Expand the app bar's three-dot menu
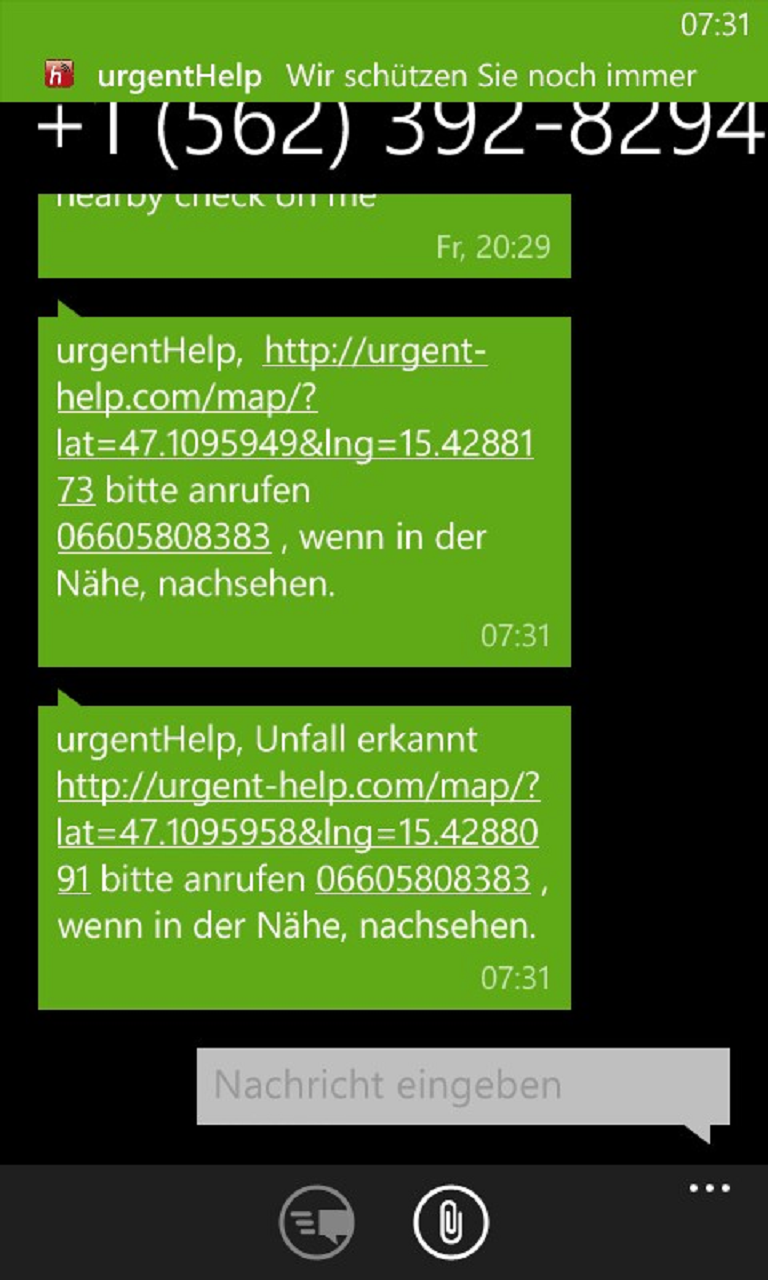The width and height of the screenshot is (768, 1280). click(x=710, y=1189)
